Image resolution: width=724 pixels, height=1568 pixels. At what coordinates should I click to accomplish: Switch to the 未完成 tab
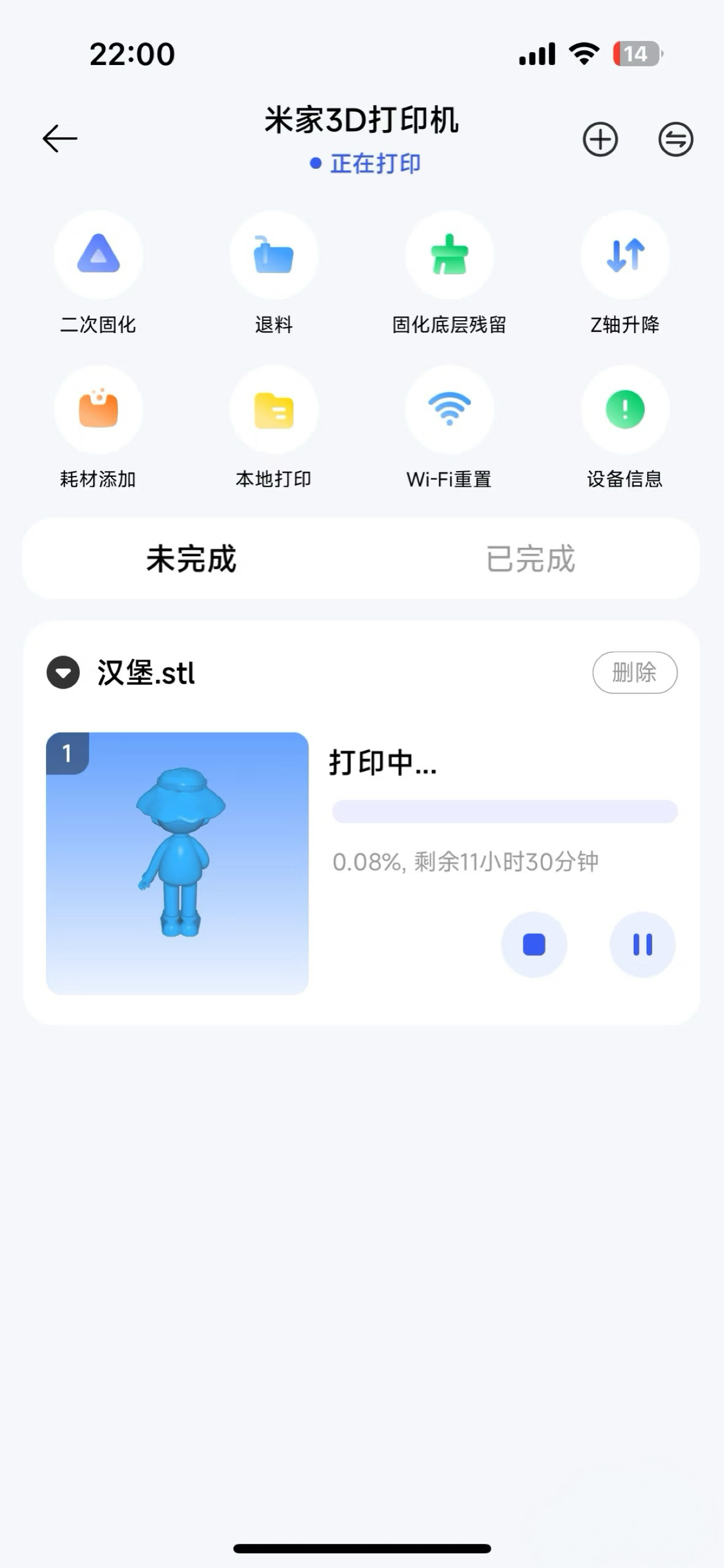[x=191, y=559]
